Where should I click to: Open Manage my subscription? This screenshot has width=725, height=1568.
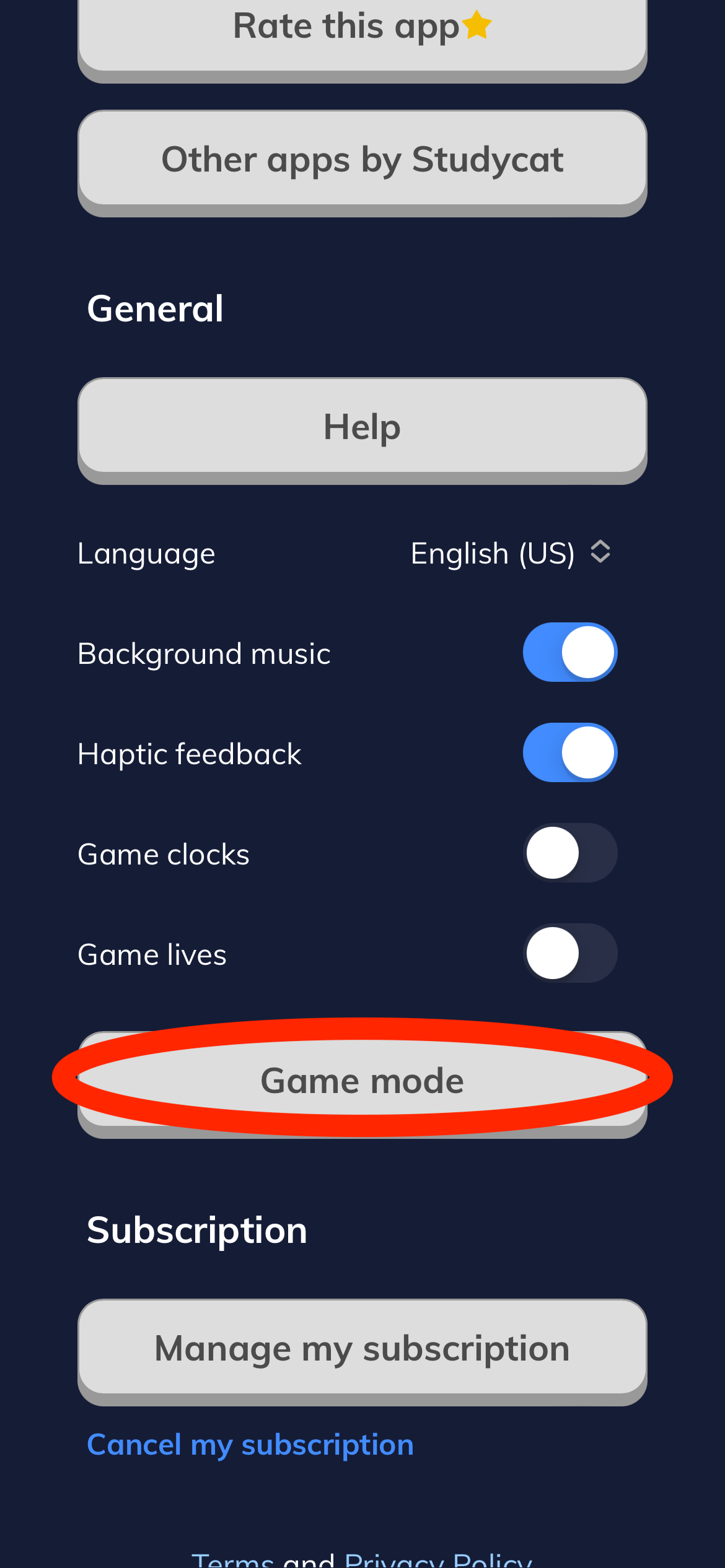pos(362,1348)
